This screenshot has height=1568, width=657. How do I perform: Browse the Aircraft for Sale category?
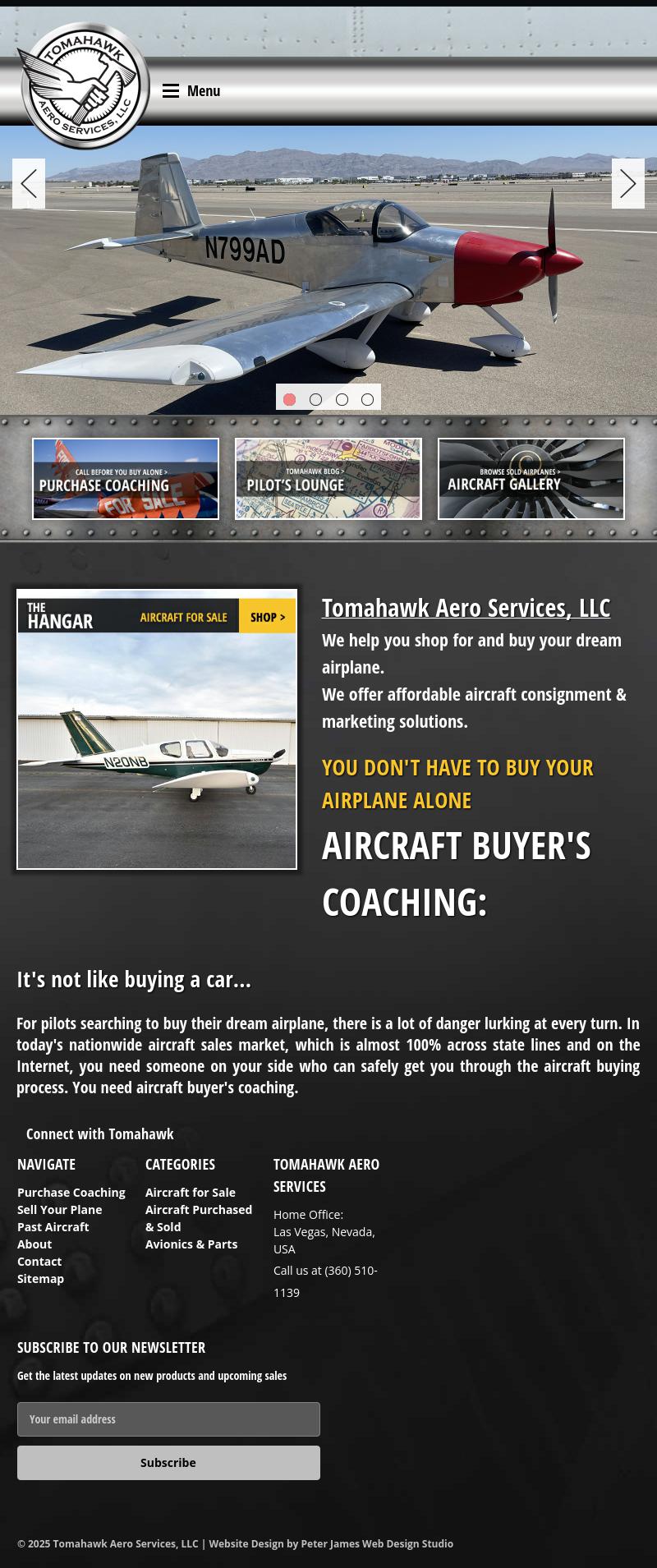tap(191, 1193)
